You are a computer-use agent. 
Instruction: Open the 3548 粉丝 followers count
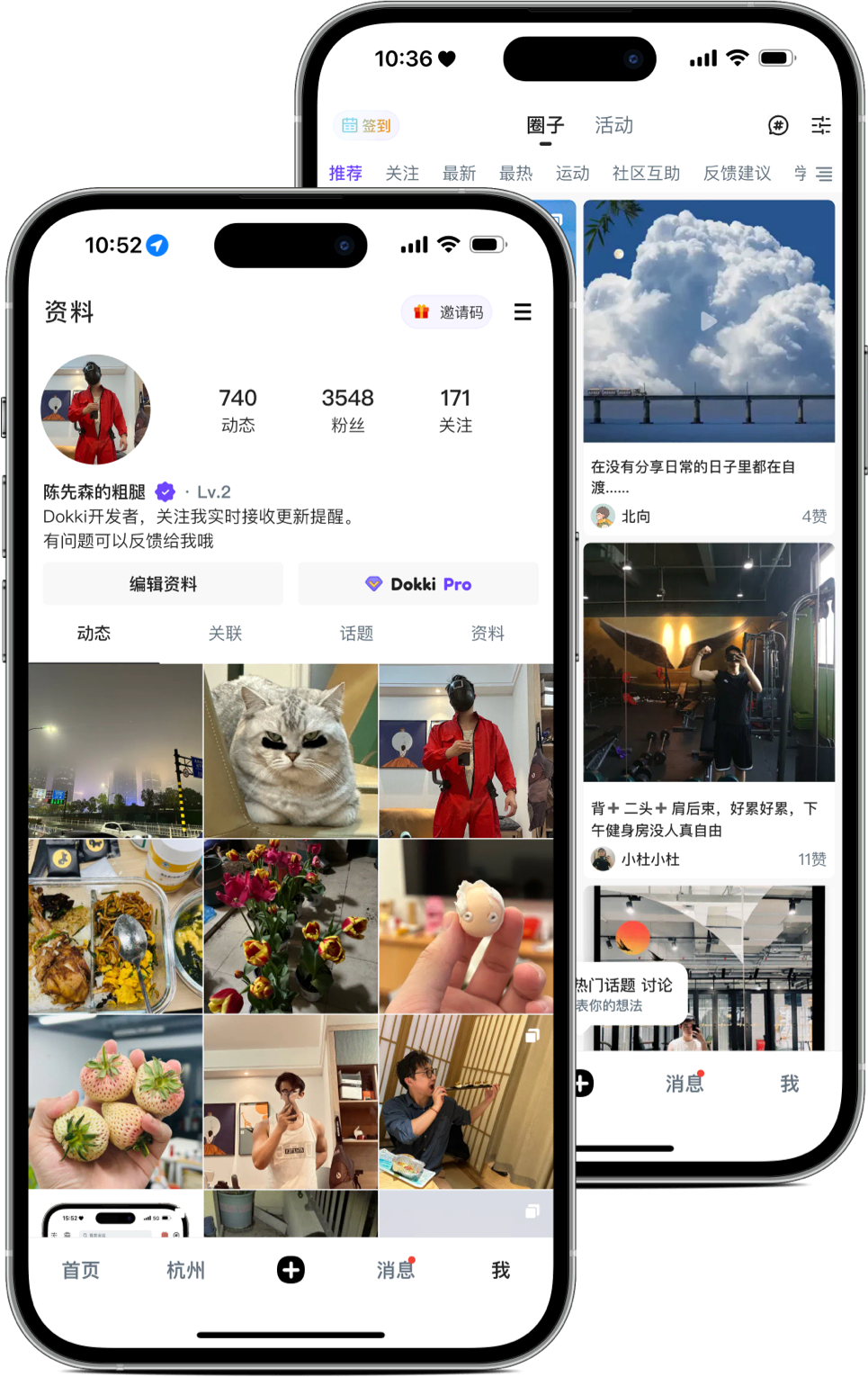pos(346,409)
